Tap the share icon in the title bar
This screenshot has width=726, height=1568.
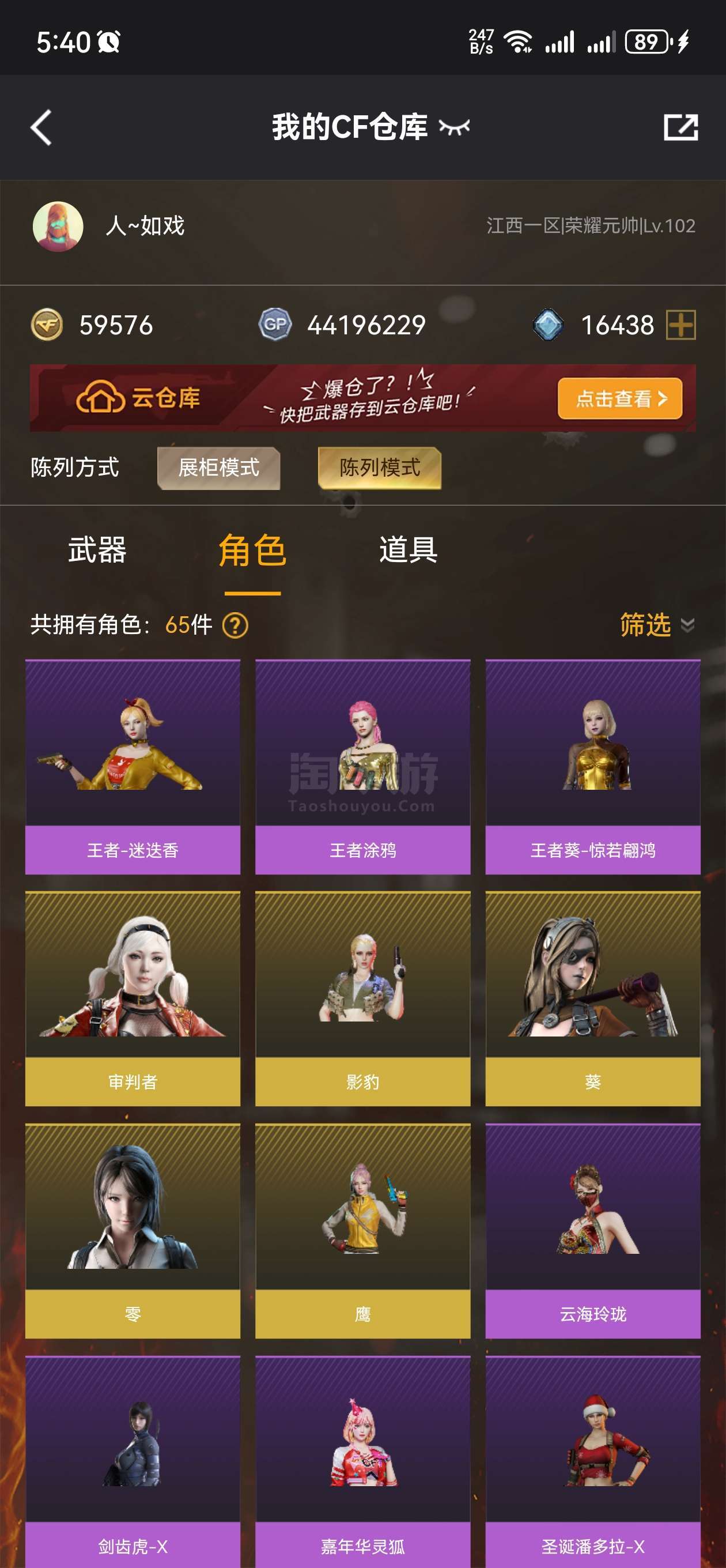[680, 128]
